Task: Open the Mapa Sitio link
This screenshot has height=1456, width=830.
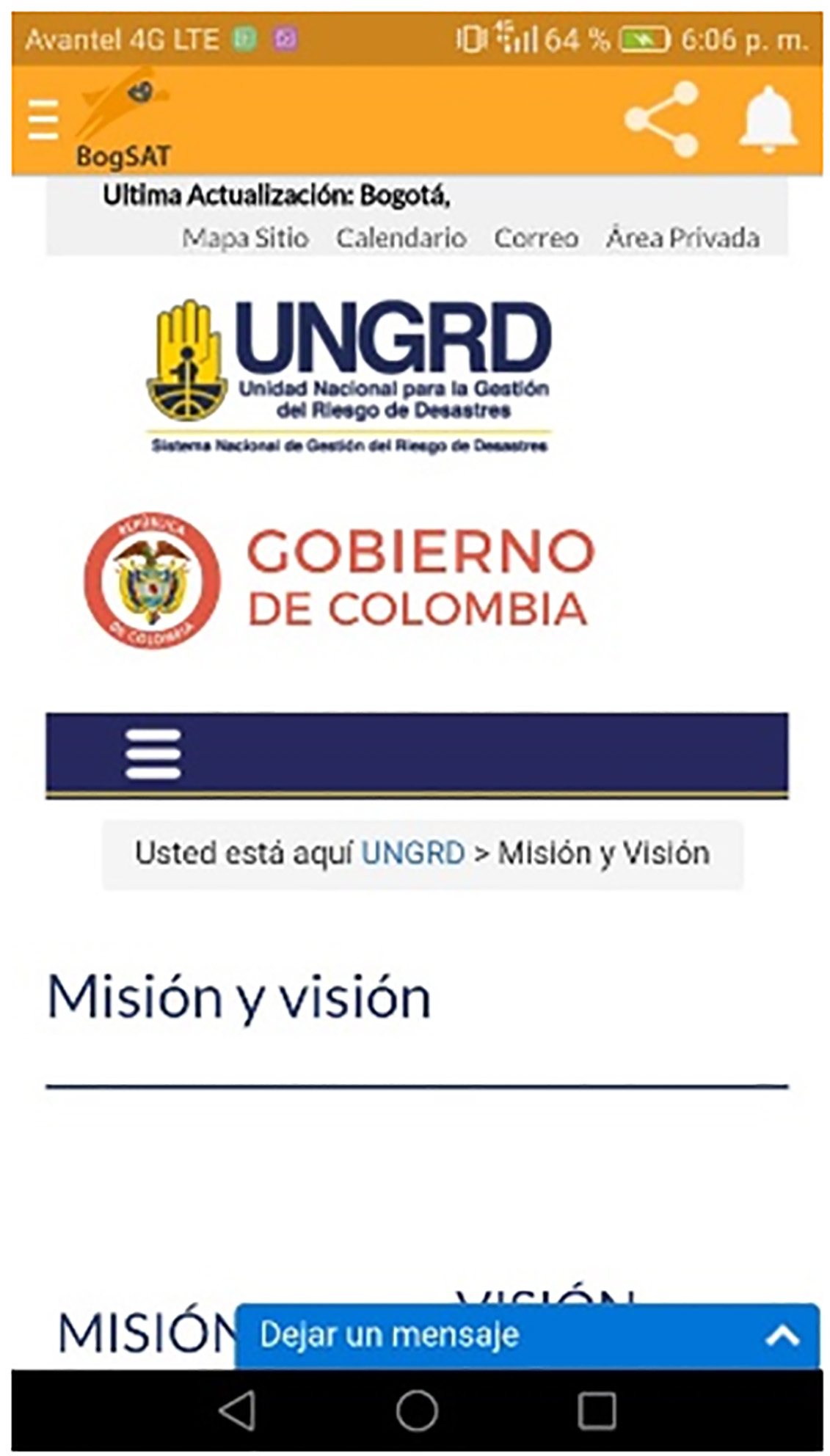Action: (245, 238)
